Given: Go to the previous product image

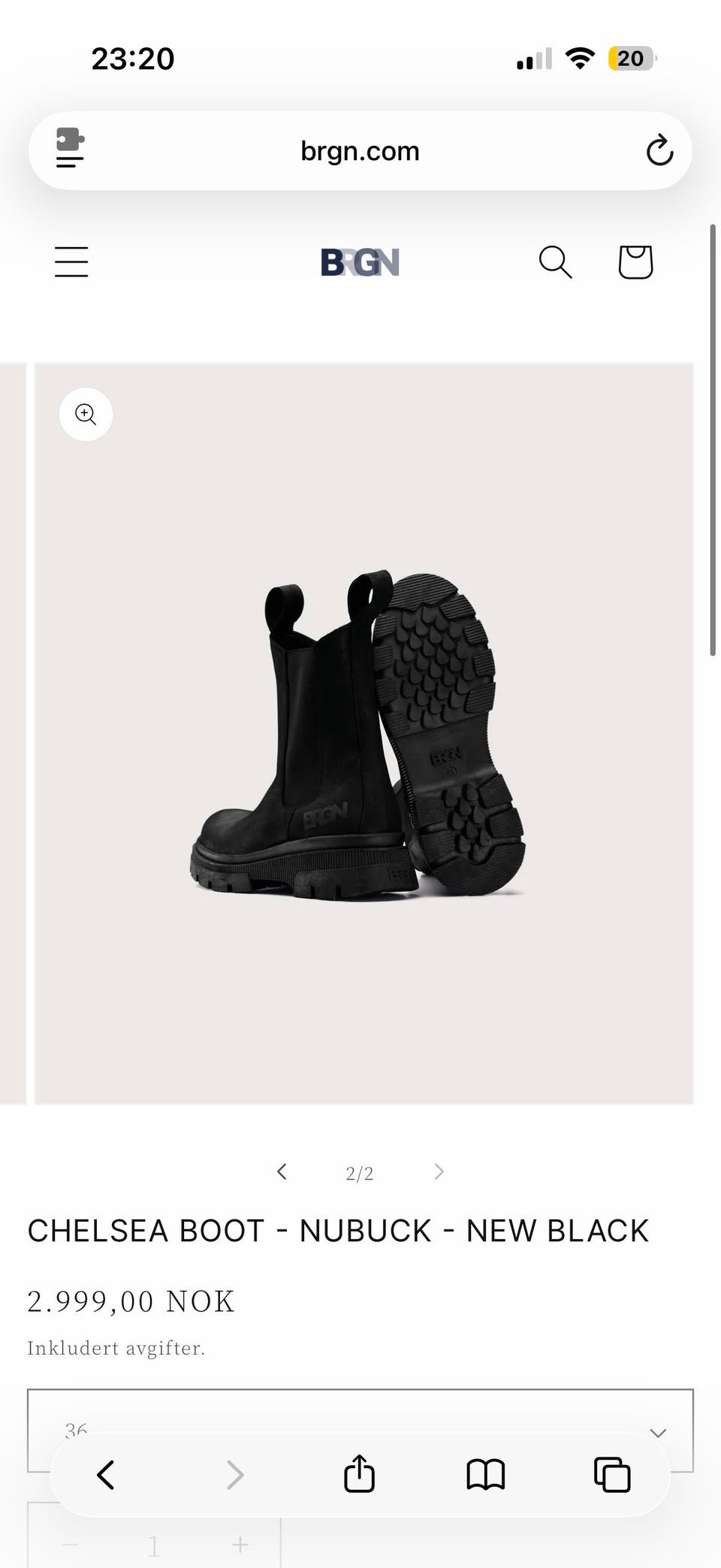Looking at the screenshot, I should pyautogui.click(x=282, y=1171).
